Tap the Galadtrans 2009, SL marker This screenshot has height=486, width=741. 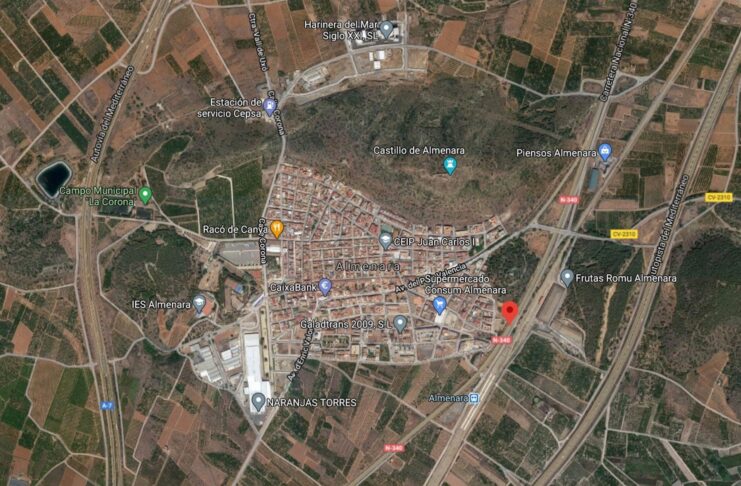click(x=400, y=324)
